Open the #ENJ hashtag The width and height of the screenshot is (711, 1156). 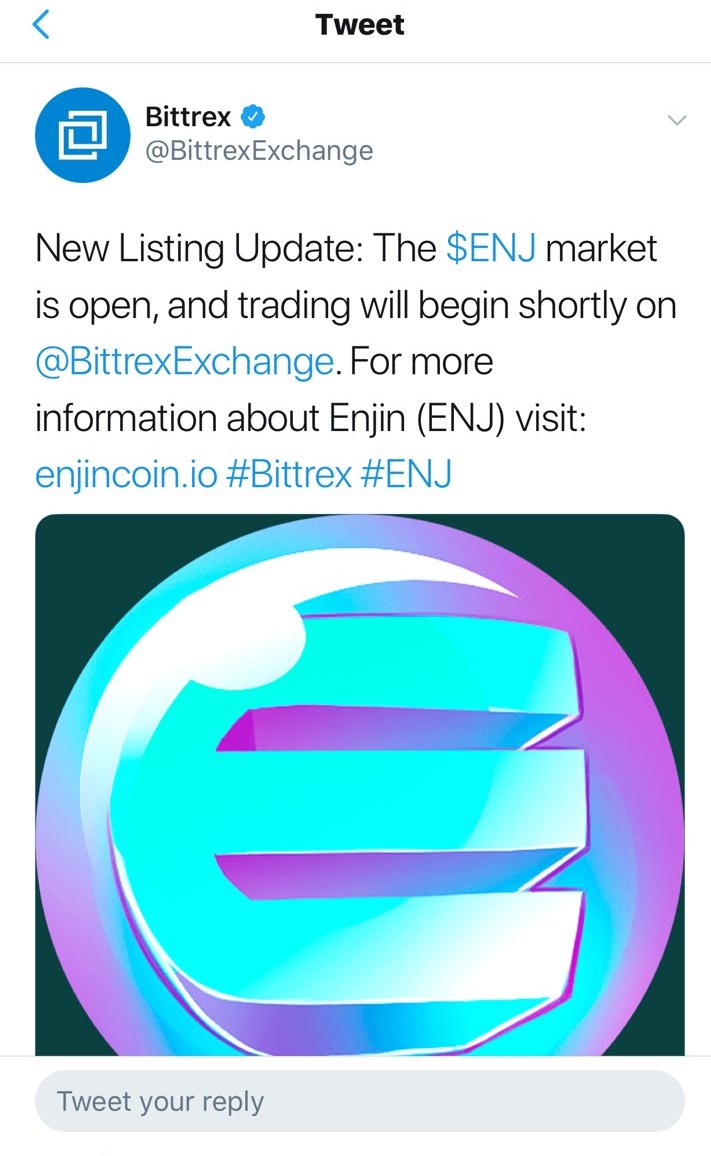point(405,475)
